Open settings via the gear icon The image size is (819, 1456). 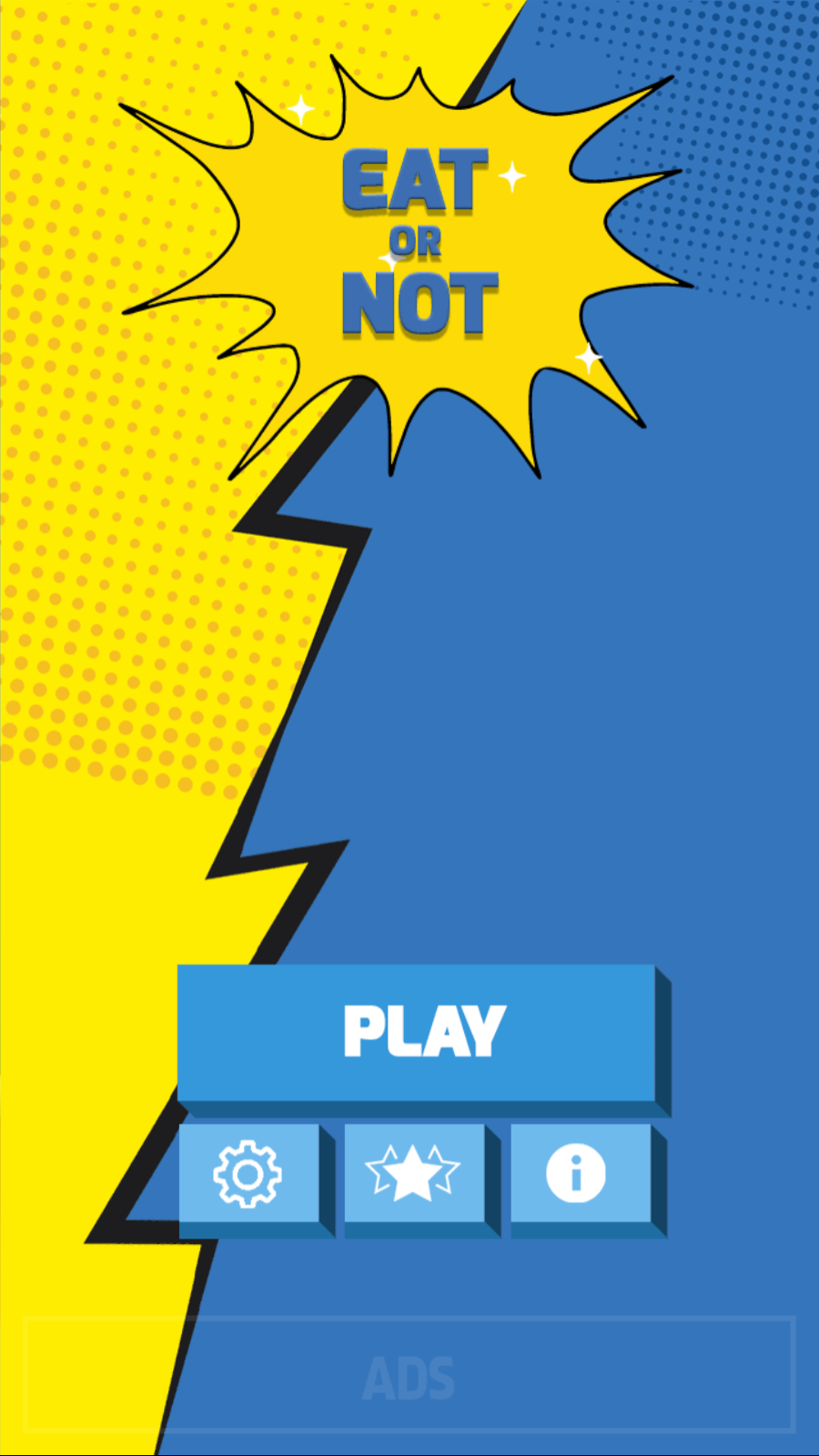coord(248,1174)
